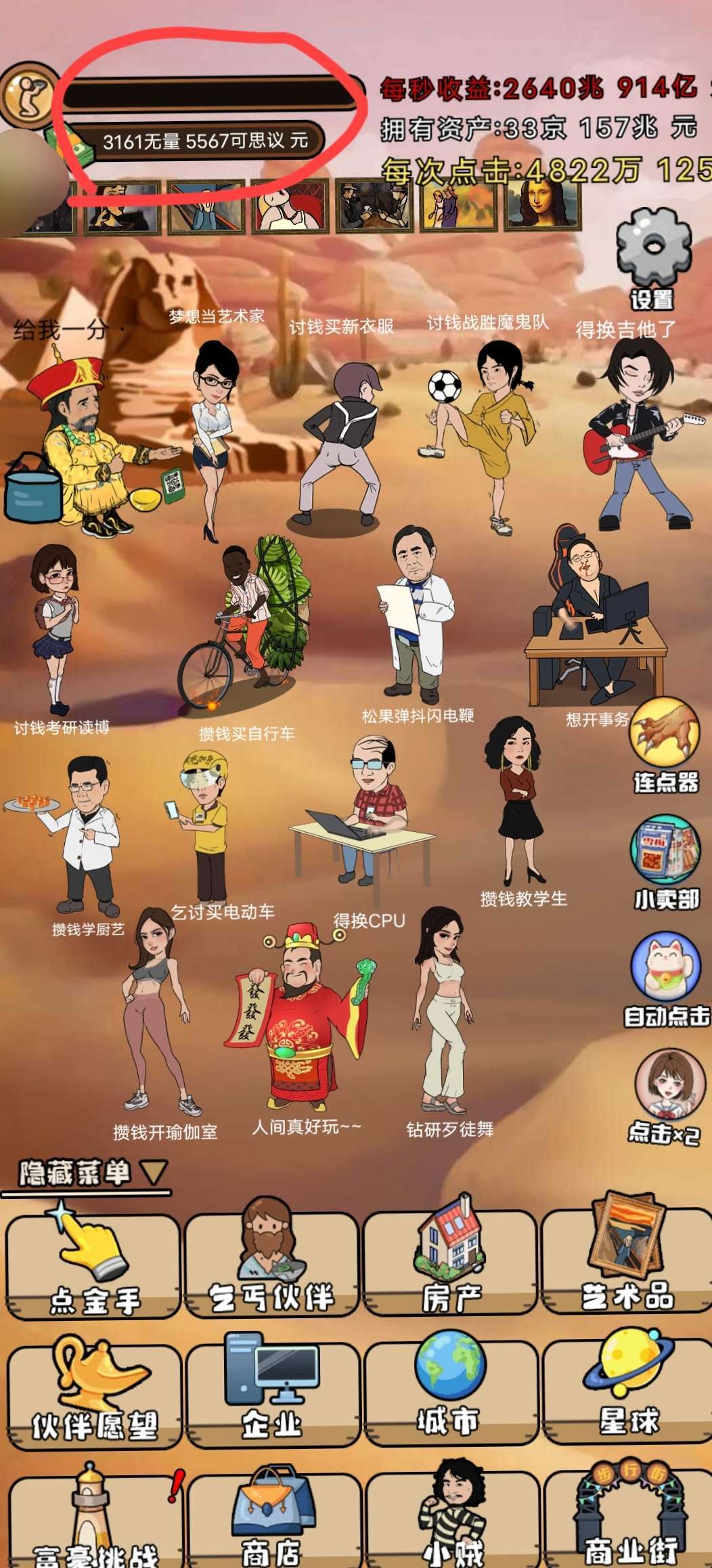Viewport: 712px width, 1568px height.
Task: Open the 房产 real estate menu
Action: pos(450,1265)
